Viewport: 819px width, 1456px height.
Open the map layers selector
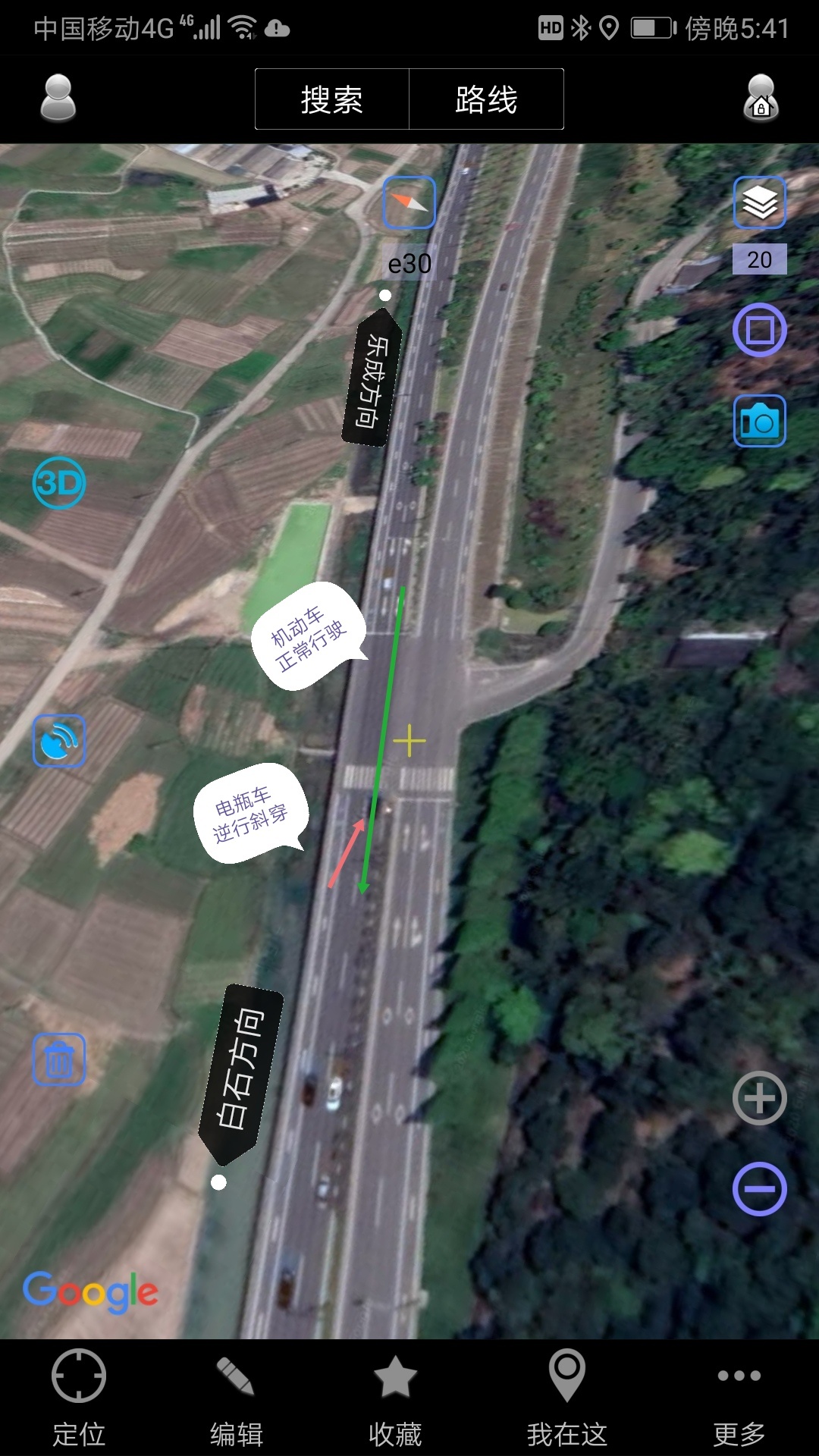coord(759,202)
